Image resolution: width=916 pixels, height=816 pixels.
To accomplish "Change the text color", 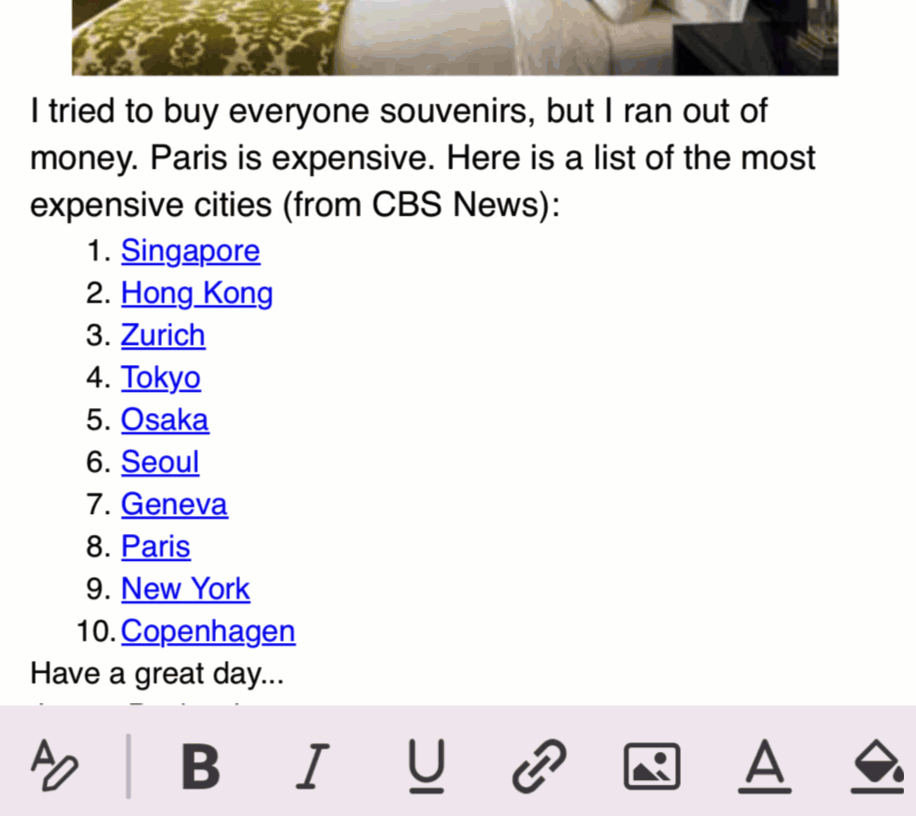I will pyautogui.click(x=765, y=767).
